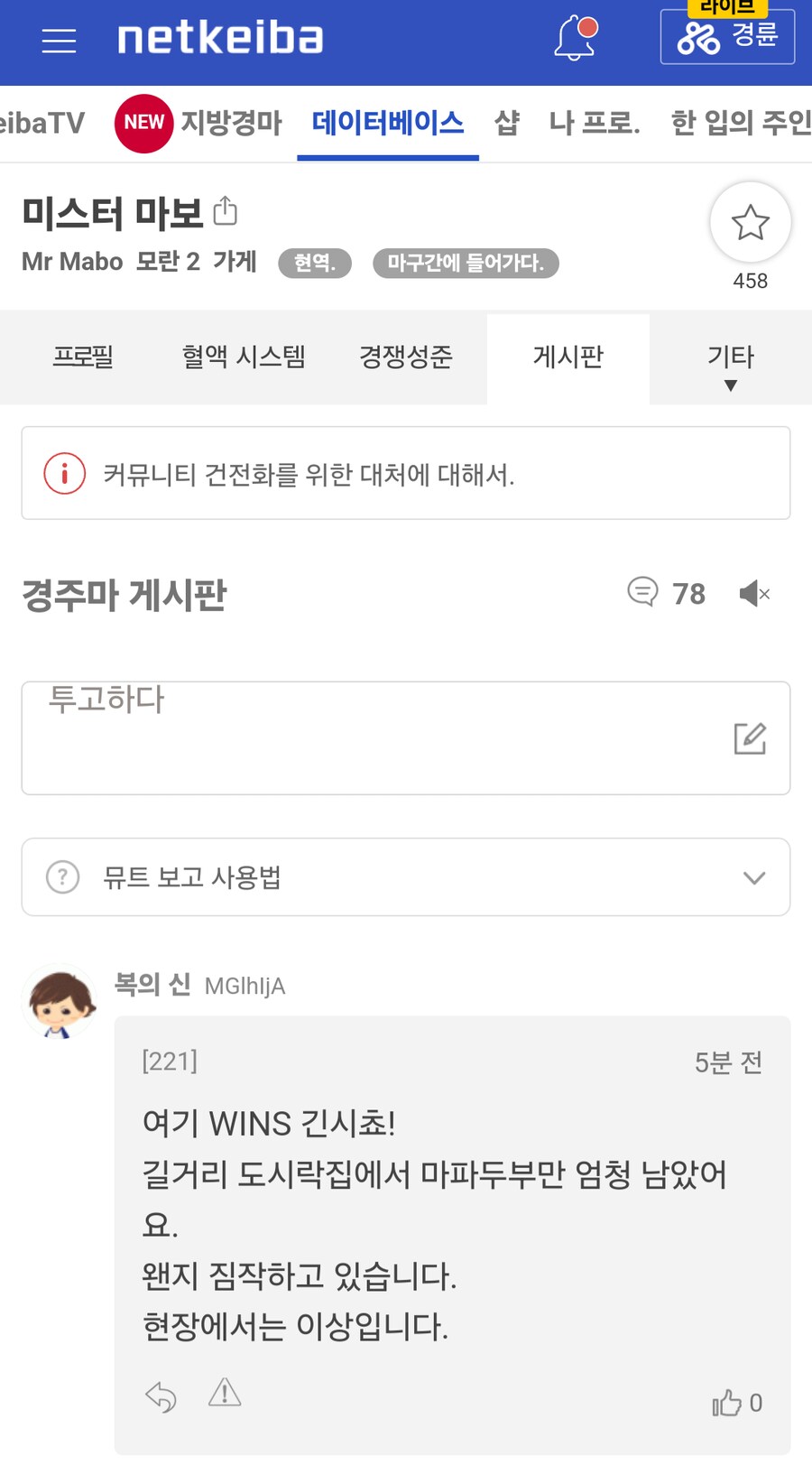Open the mute speaker icon
The width and height of the screenshot is (812, 1483).
[753, 594]
